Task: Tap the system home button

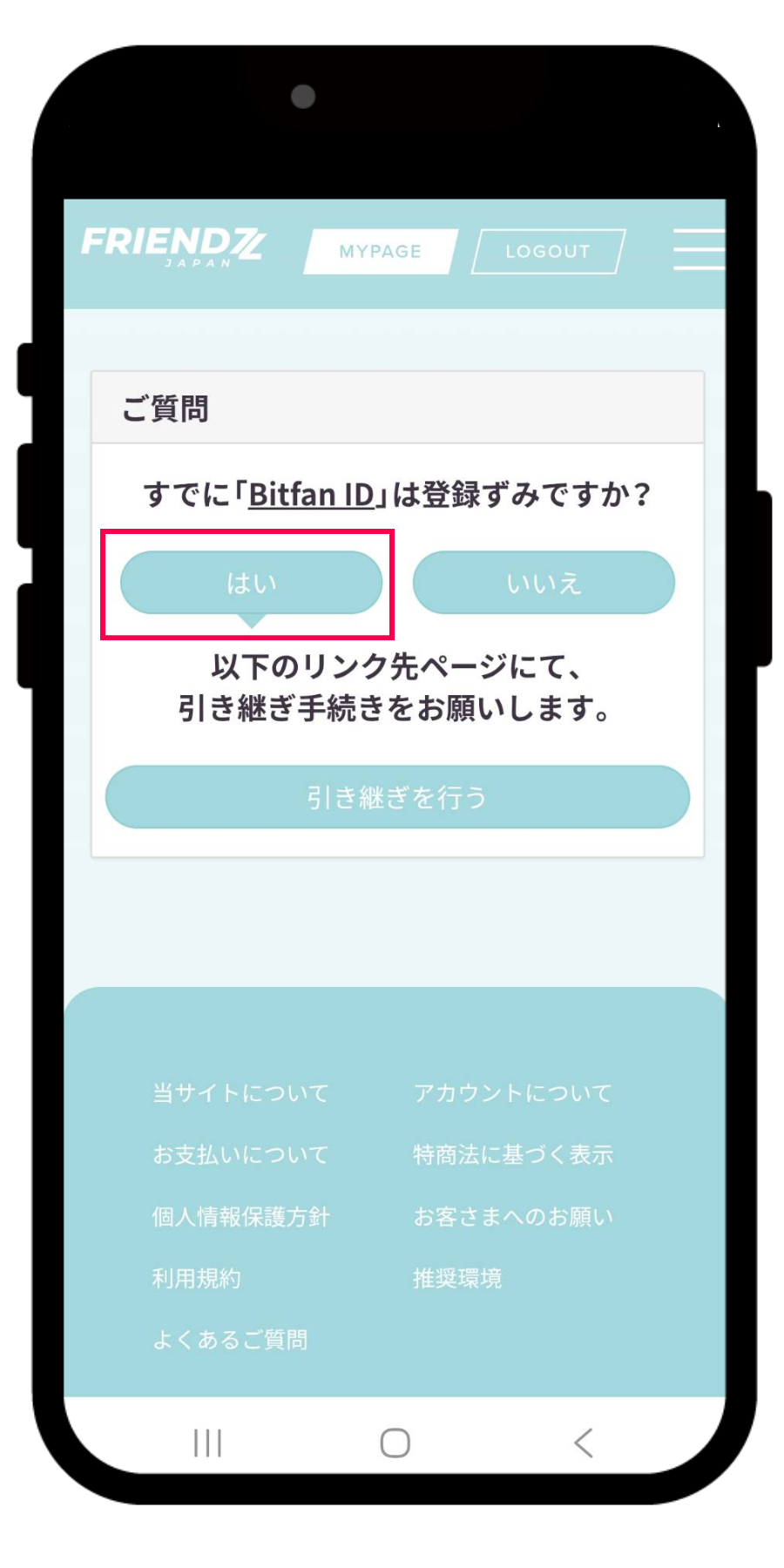Action: (395, 1443)
